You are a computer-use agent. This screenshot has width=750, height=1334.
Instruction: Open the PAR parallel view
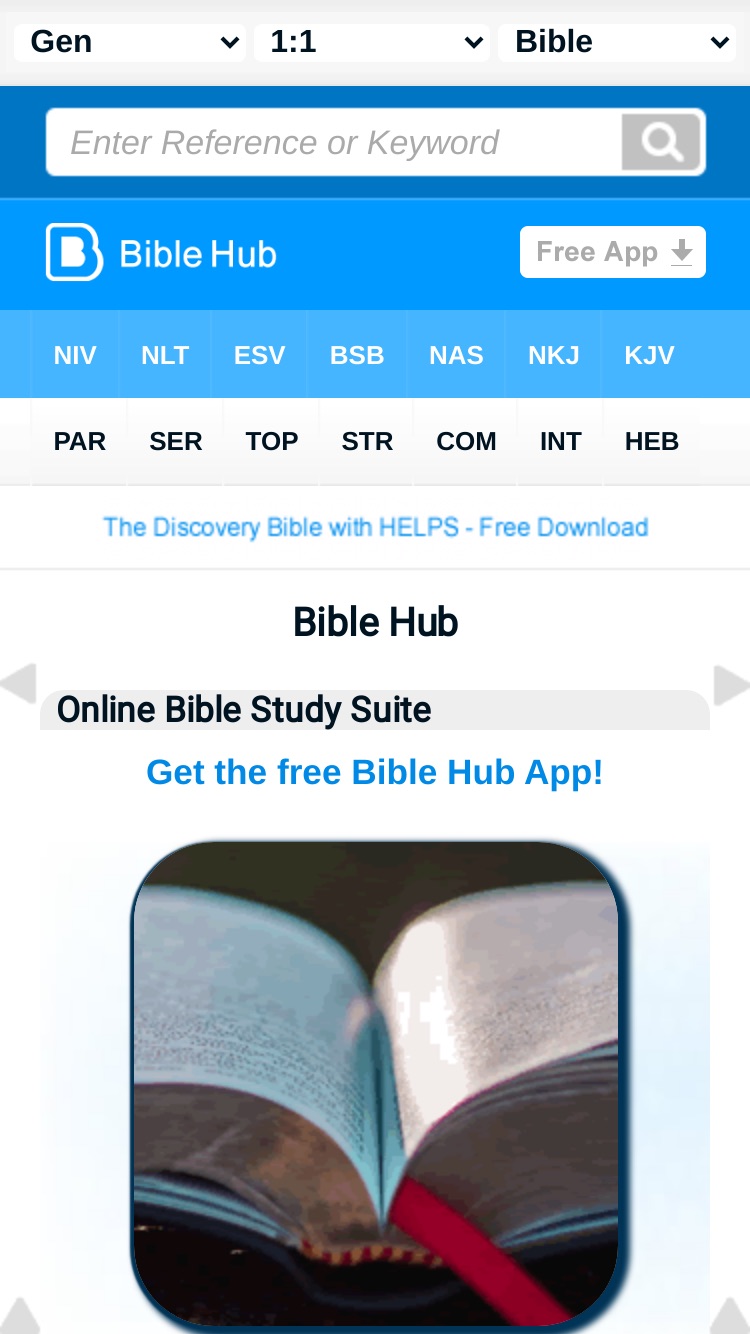[x=79, y=441]
